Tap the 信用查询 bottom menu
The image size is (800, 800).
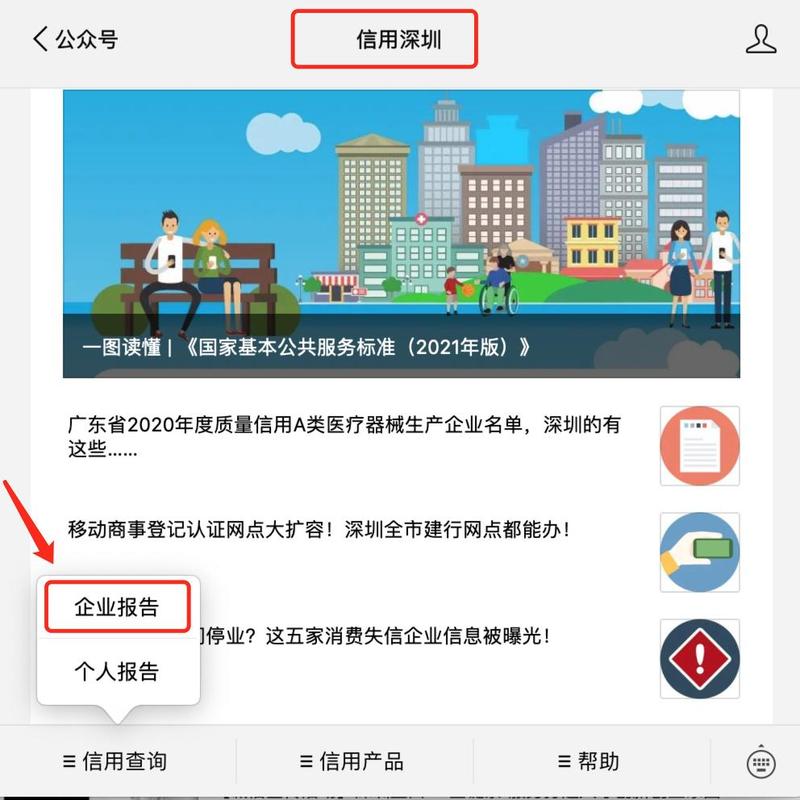click(116, 762)
